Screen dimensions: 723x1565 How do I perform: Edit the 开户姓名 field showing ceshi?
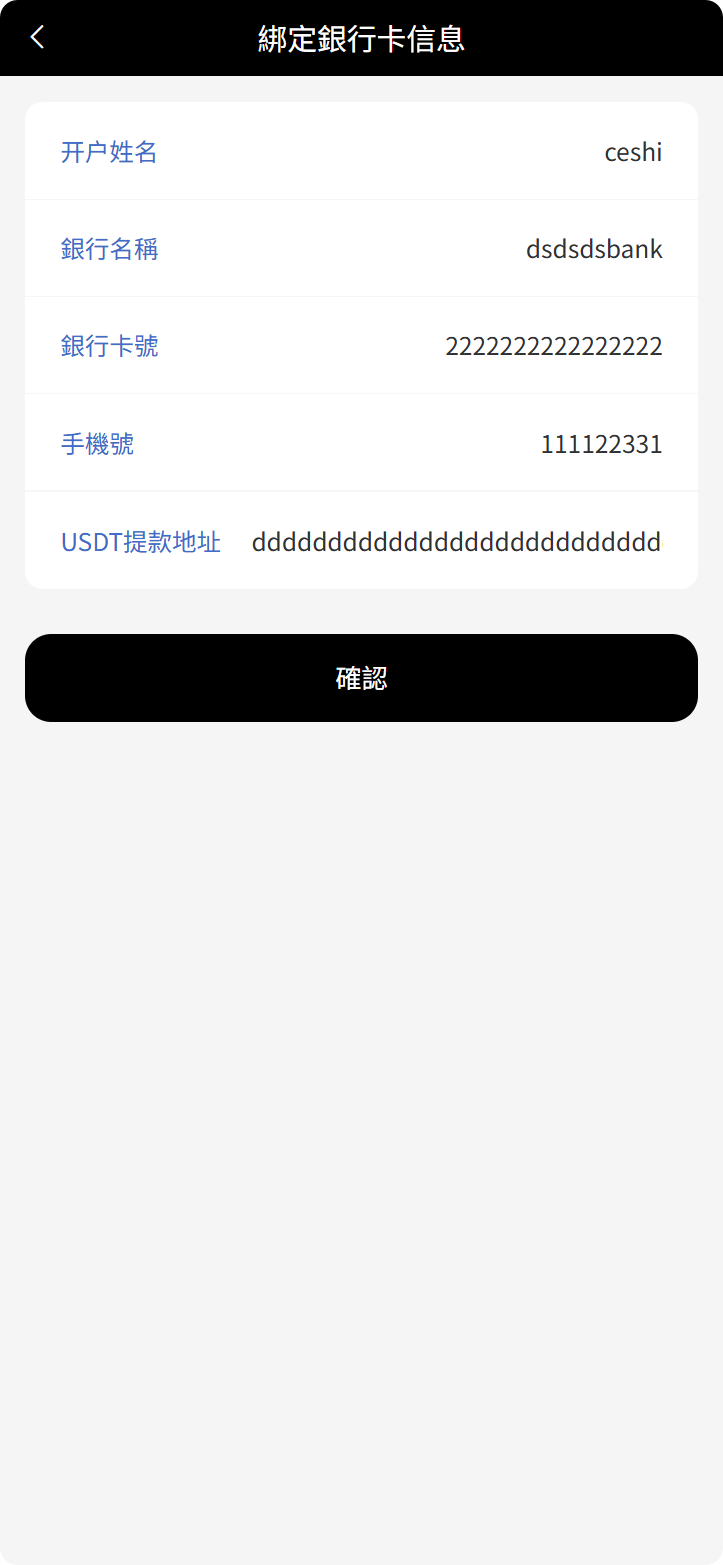click(361, 152)
